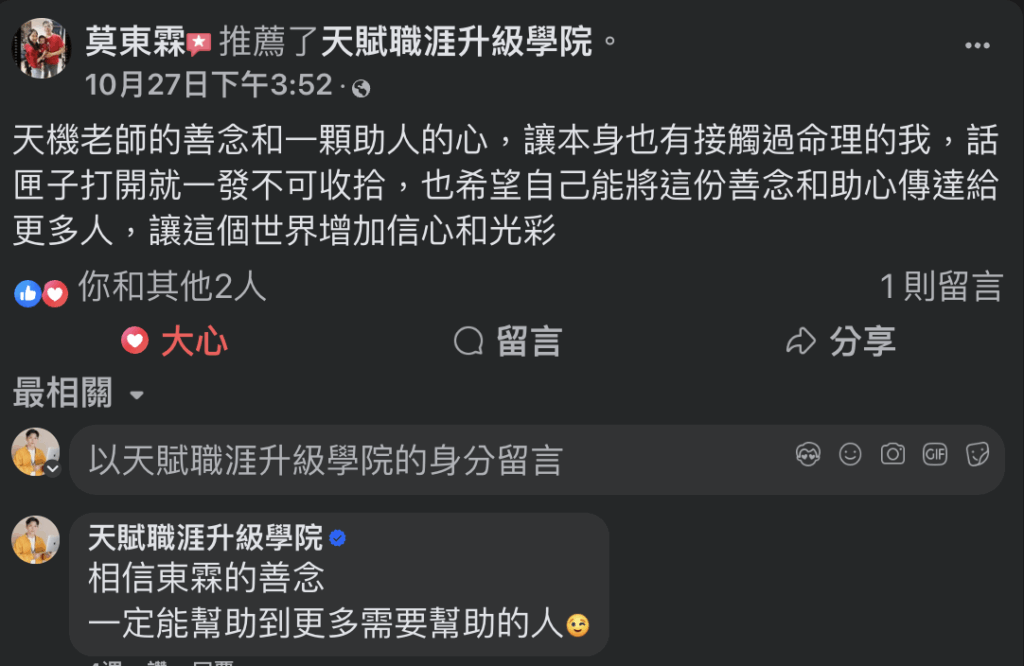Viewport: 1024px width, 666px height.
Task: Open the emoji picker in comment box
Action: click(850, 456)
